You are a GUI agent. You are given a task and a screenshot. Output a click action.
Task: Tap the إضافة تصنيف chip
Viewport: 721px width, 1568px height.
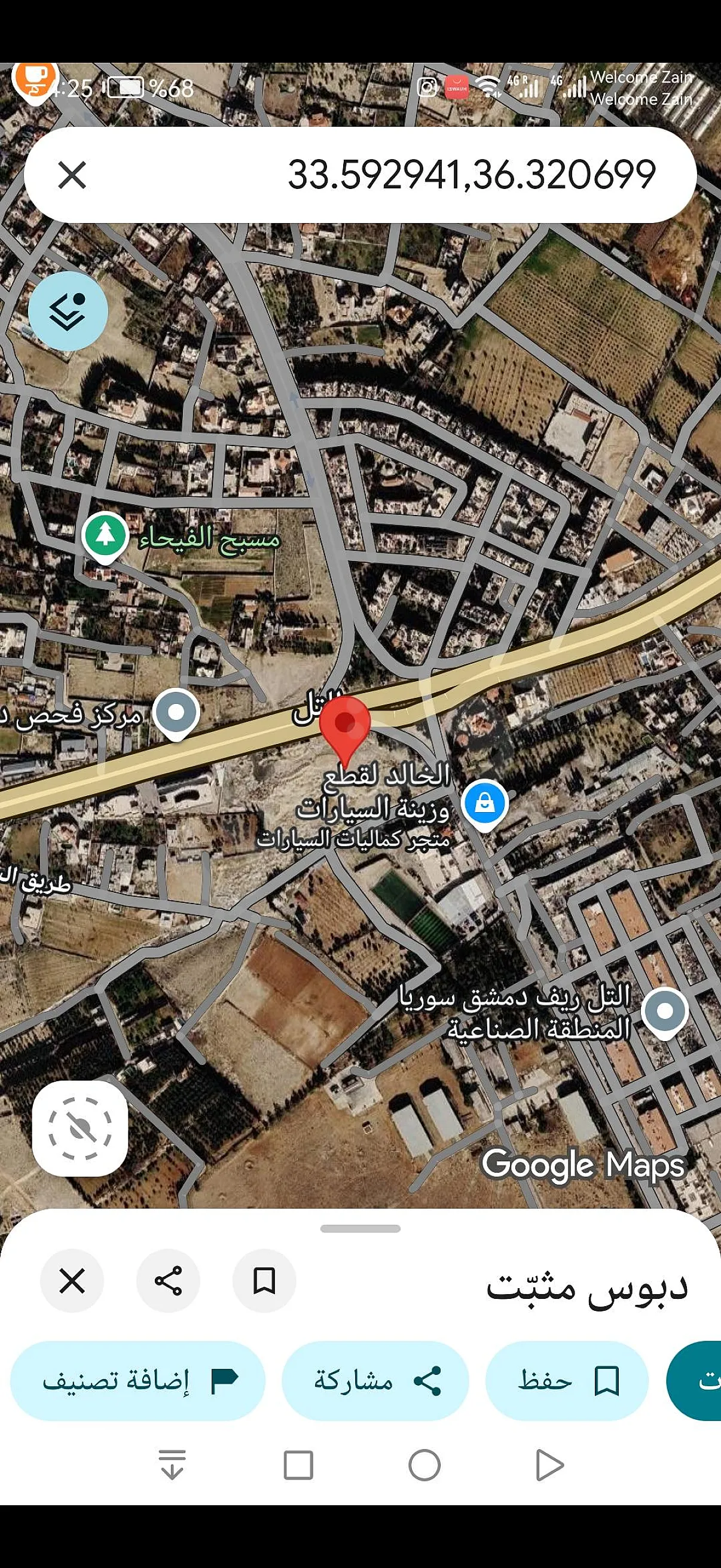tap(138, 1380)
